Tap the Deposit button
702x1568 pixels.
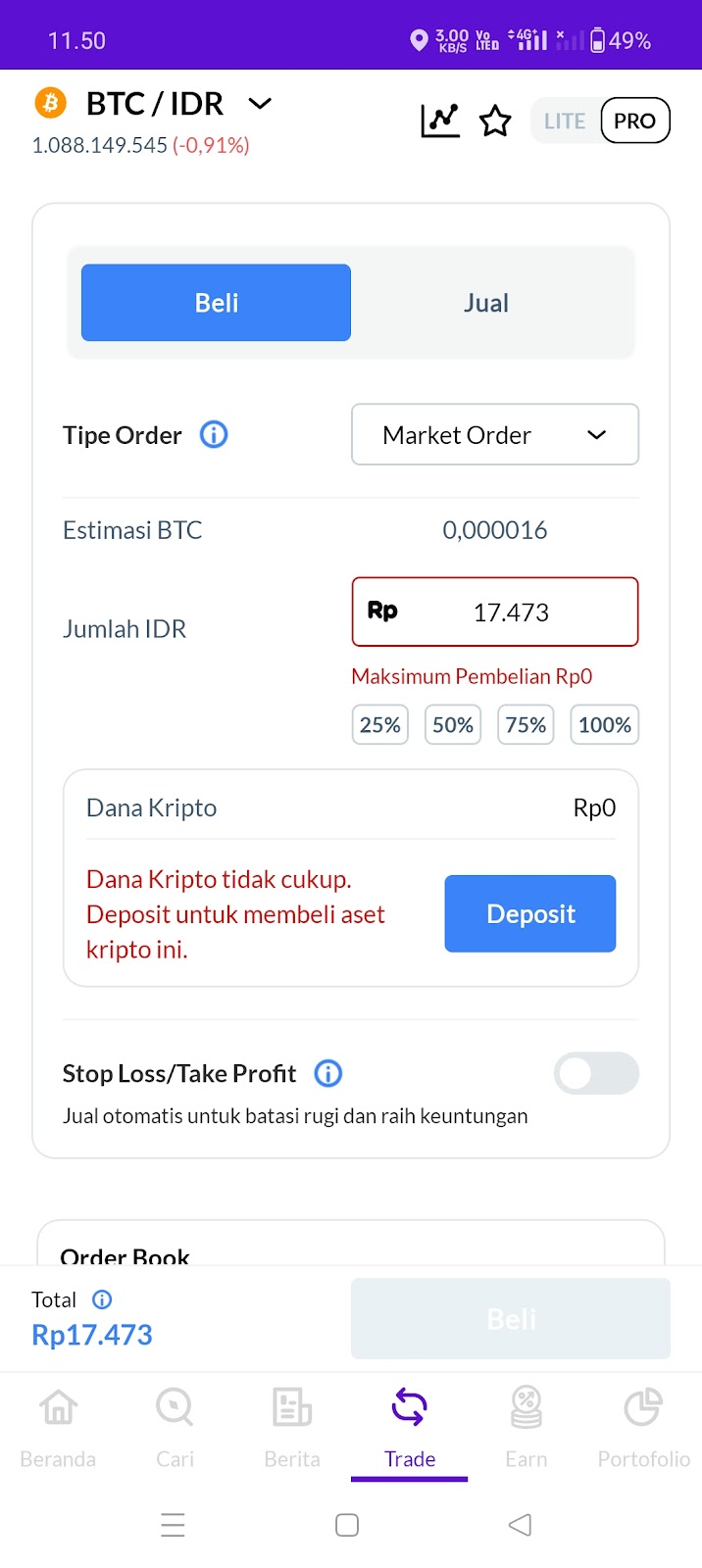[530, 913]
